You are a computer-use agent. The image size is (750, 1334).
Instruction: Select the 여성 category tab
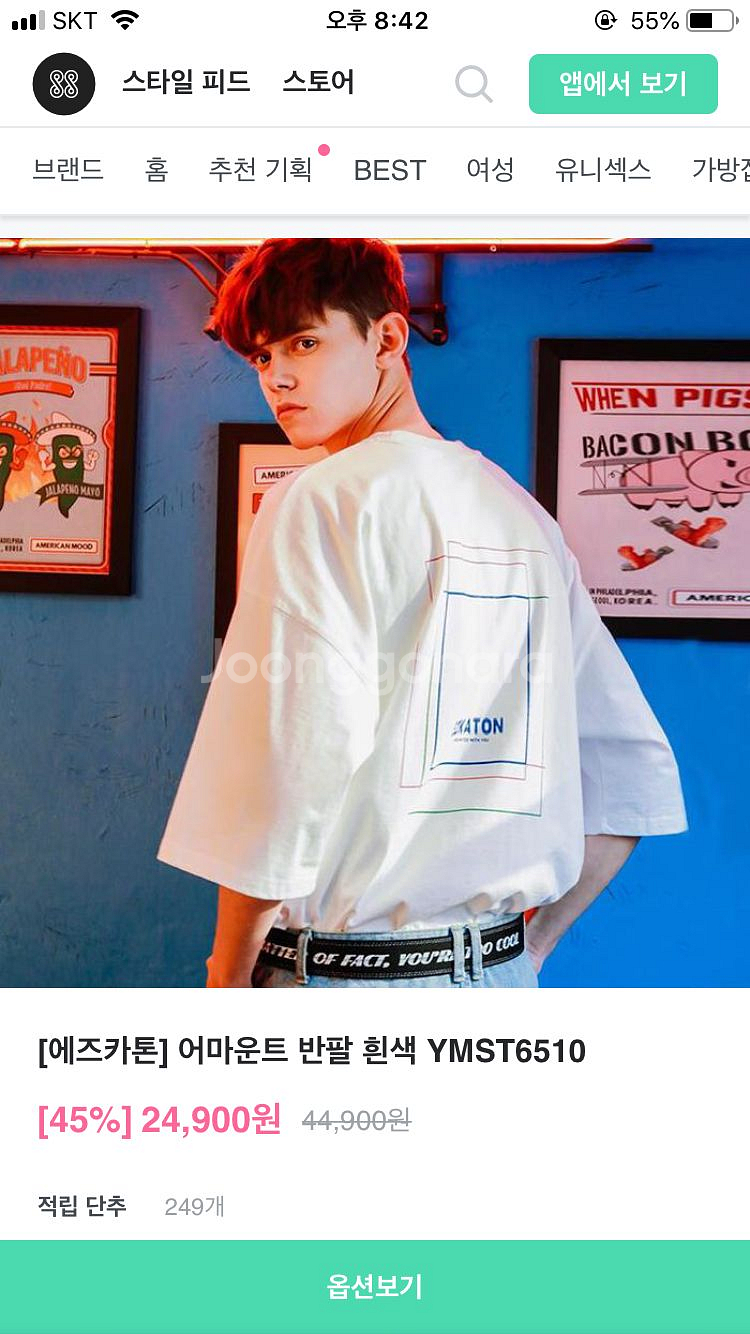pyautogui.click(x=490, y=170)
